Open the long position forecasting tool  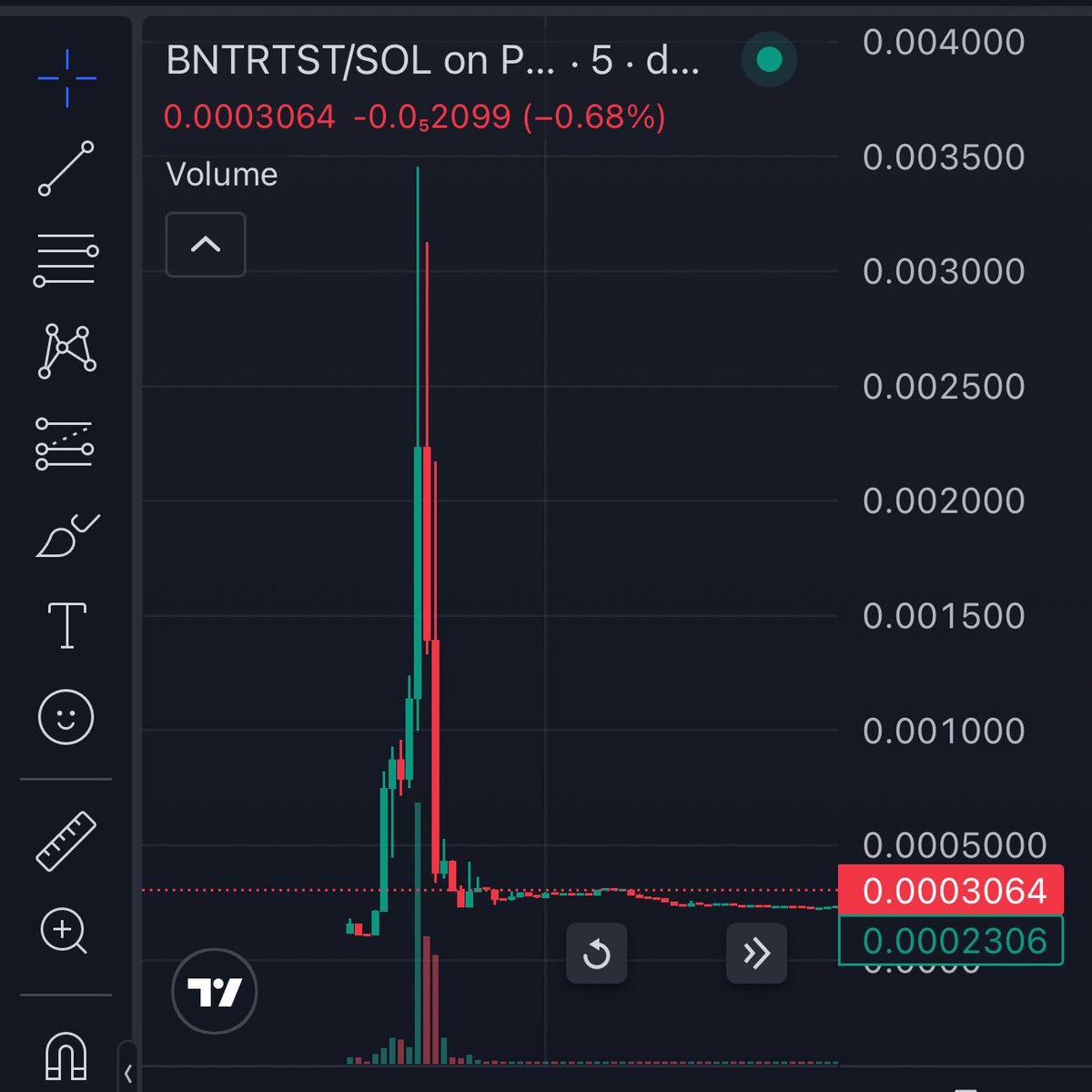[65, 444]
